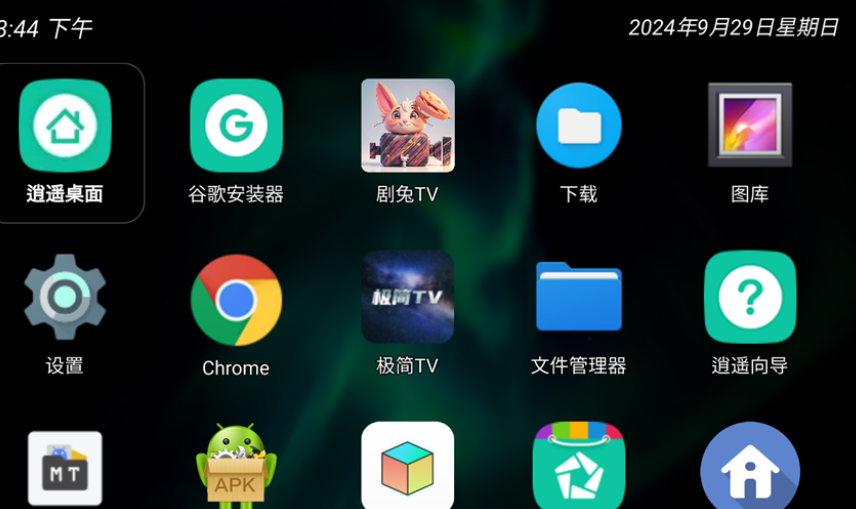This screenshot has height=509, width=856.
Task: Open the 极简TV app
Action: 407,297
